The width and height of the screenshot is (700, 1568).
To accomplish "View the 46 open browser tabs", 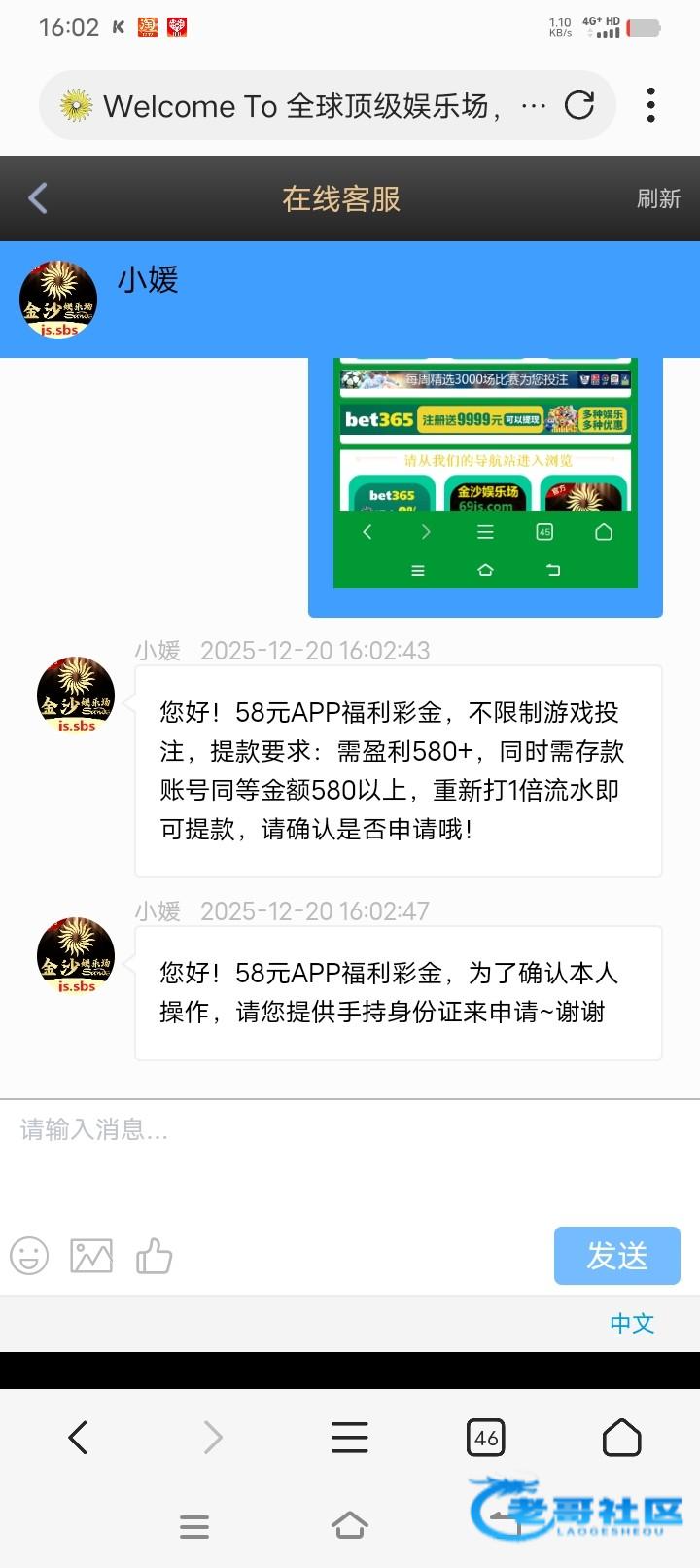I will (486, 1437).
